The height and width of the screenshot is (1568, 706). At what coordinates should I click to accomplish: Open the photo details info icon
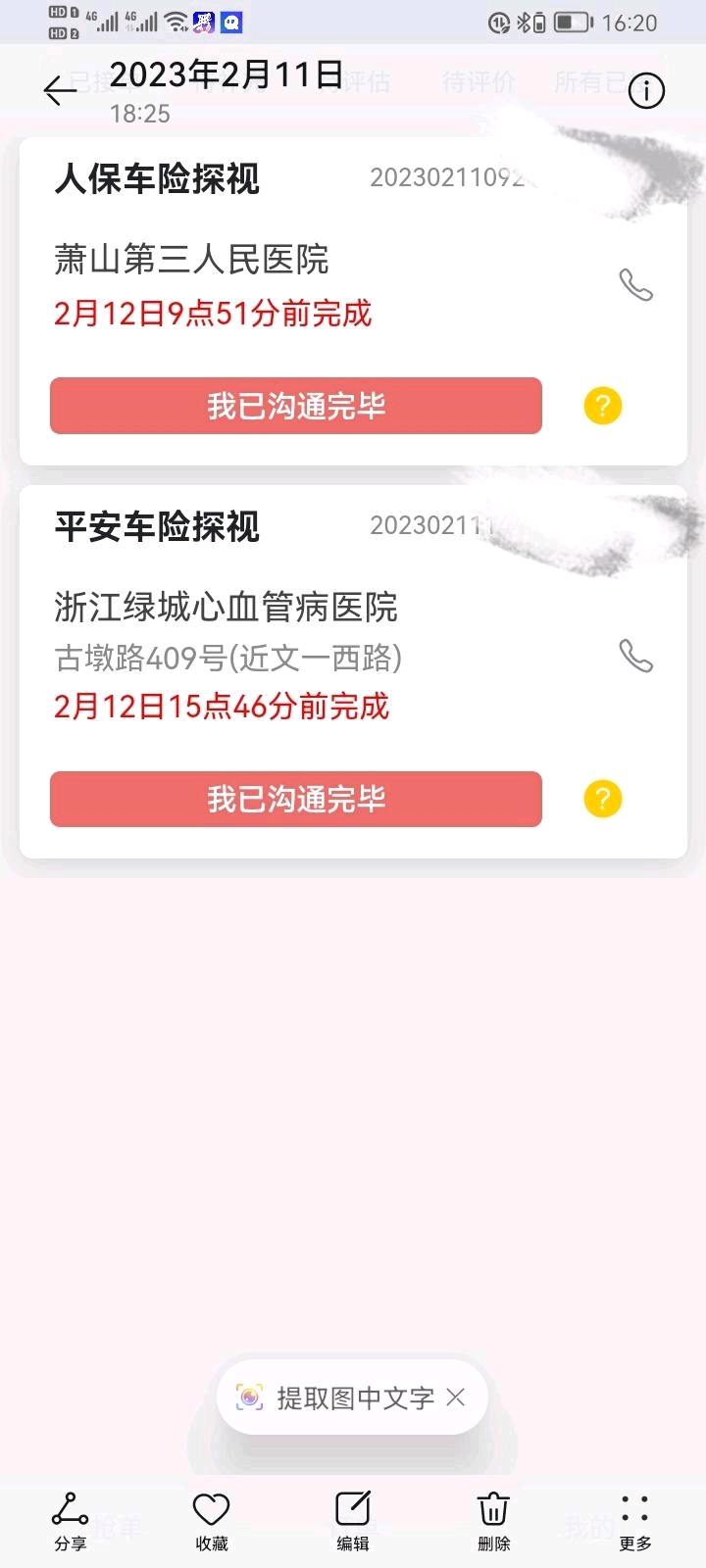[x=646, y=91]
